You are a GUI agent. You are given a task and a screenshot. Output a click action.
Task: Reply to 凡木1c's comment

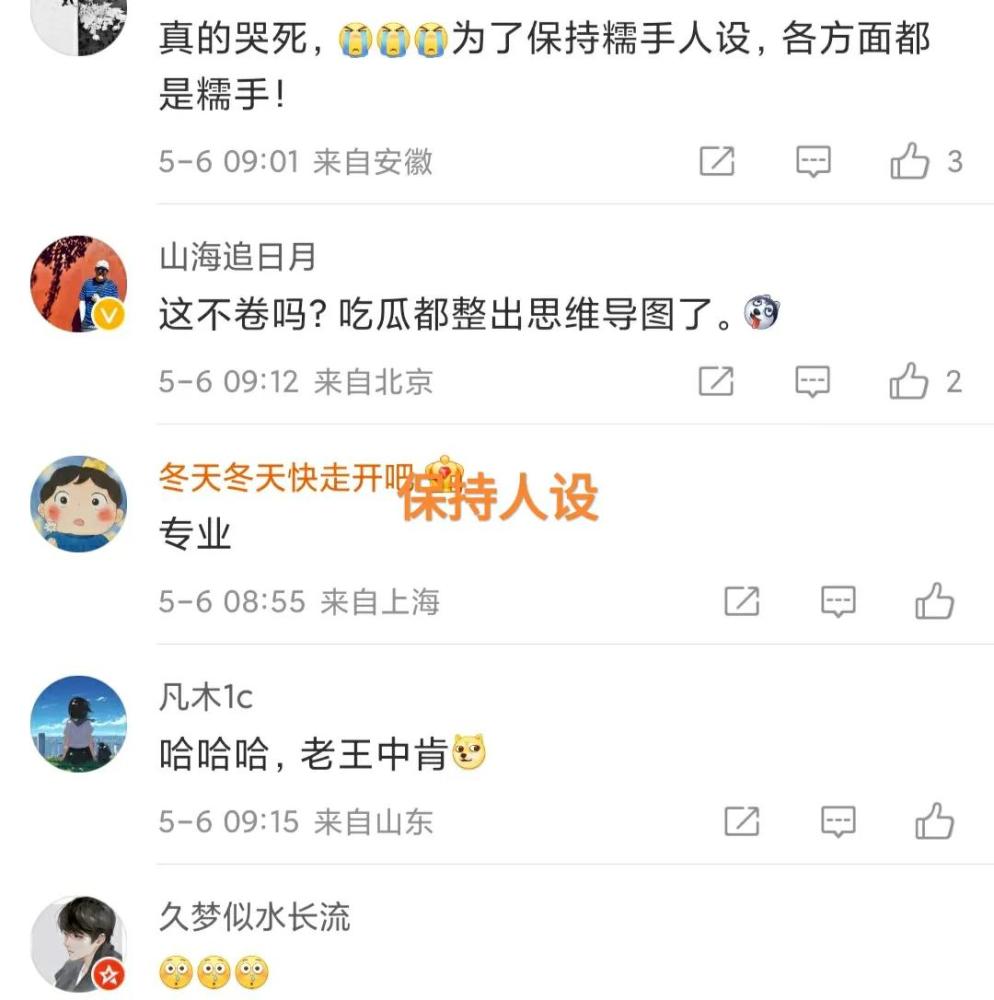[838, 822]
